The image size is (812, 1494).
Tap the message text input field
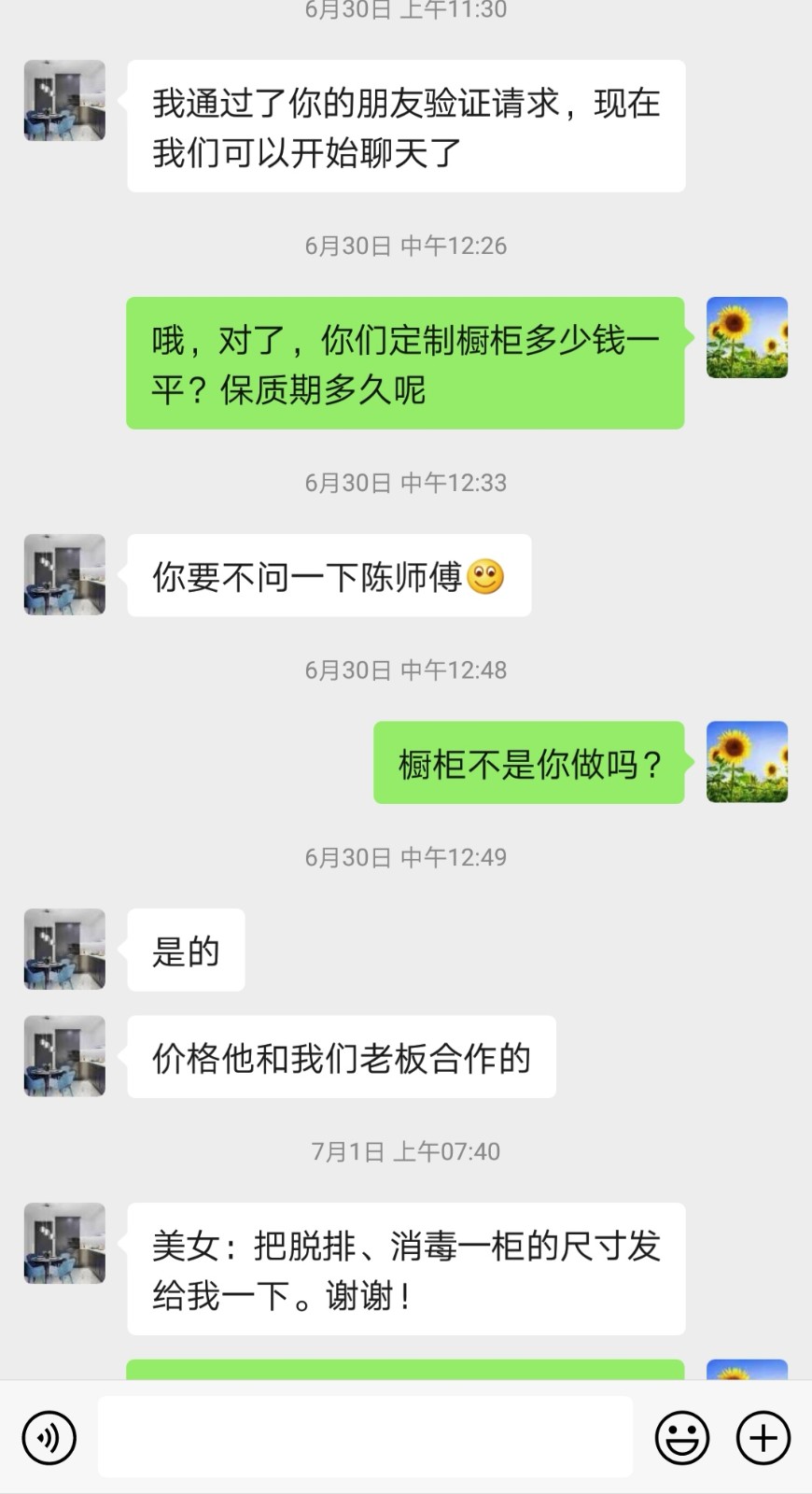pyautogui.click(x=365, y=1438)
